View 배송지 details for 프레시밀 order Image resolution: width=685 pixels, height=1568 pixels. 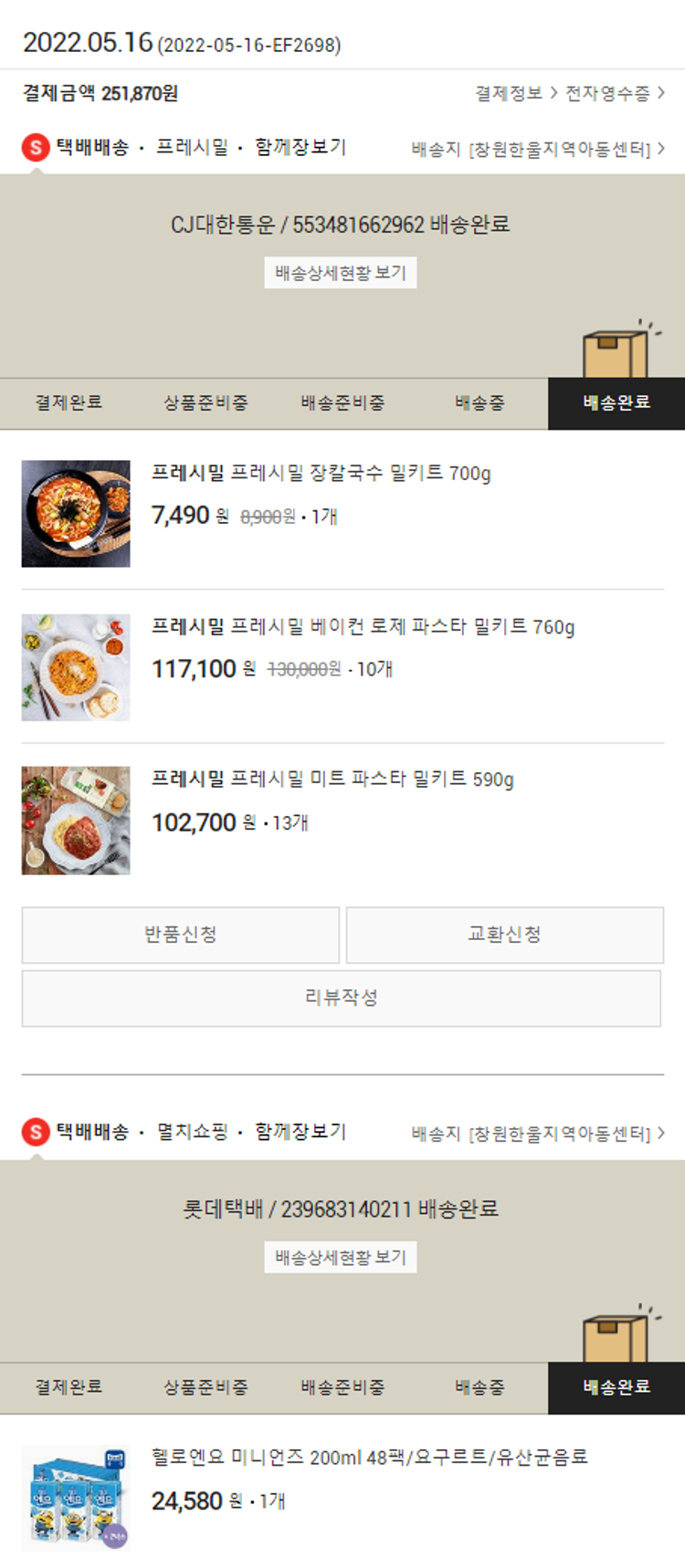pyautogui.click(x=537, y=149)
